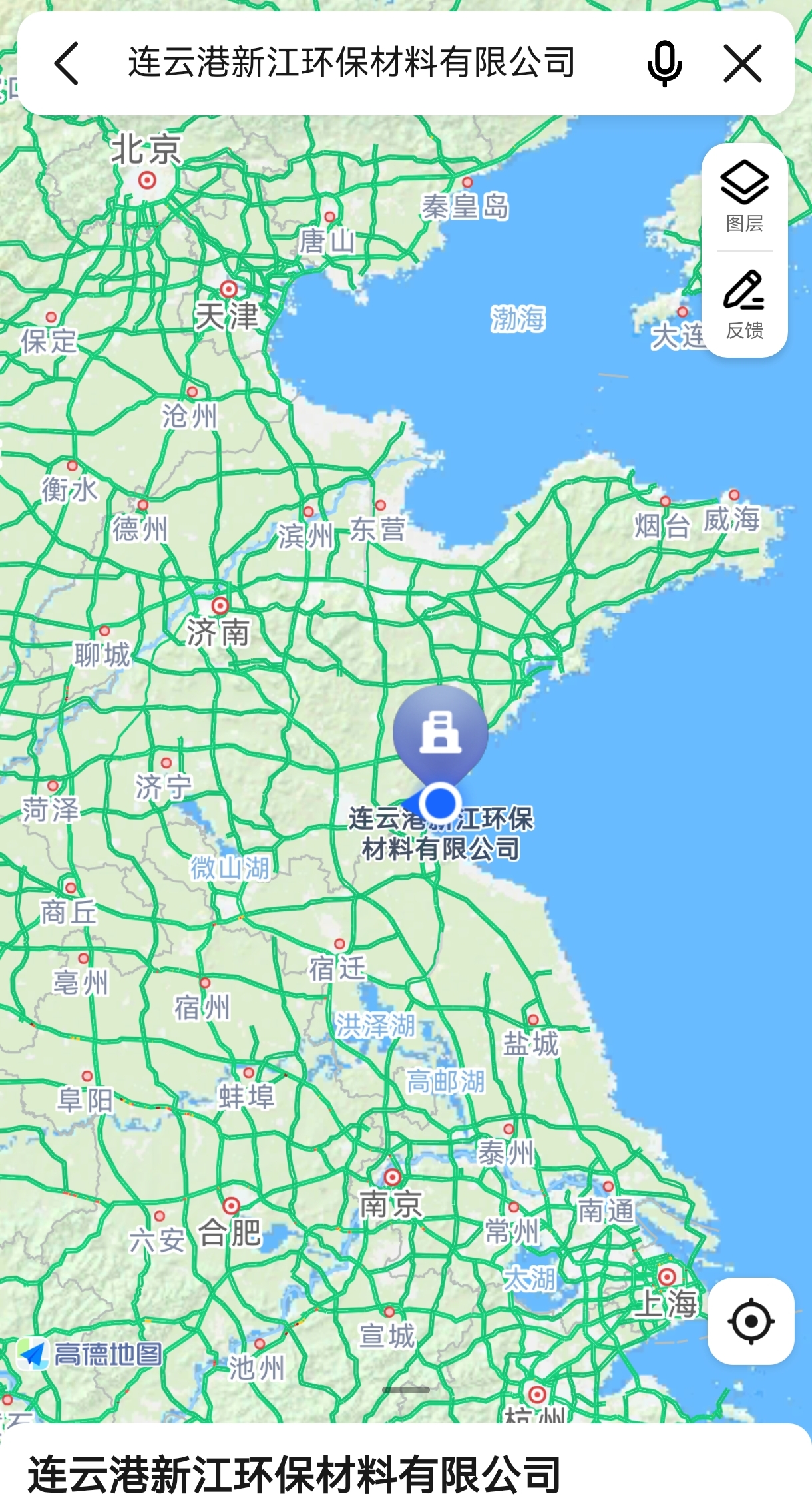Open the 反馈 feedback option
812x1512 pixels.
click(744, 304)
